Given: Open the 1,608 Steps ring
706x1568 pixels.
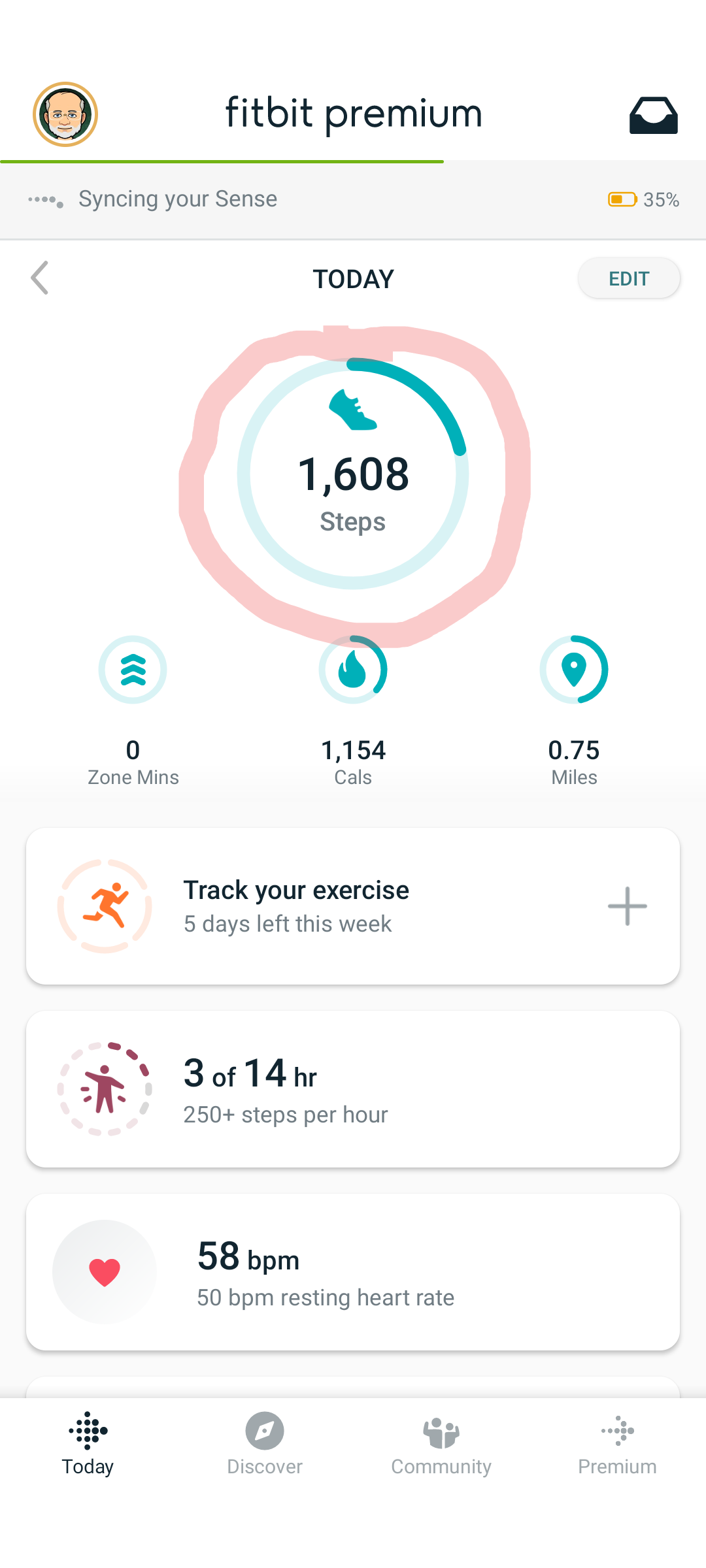Looking at the screenshot, I should coord(353,475).
